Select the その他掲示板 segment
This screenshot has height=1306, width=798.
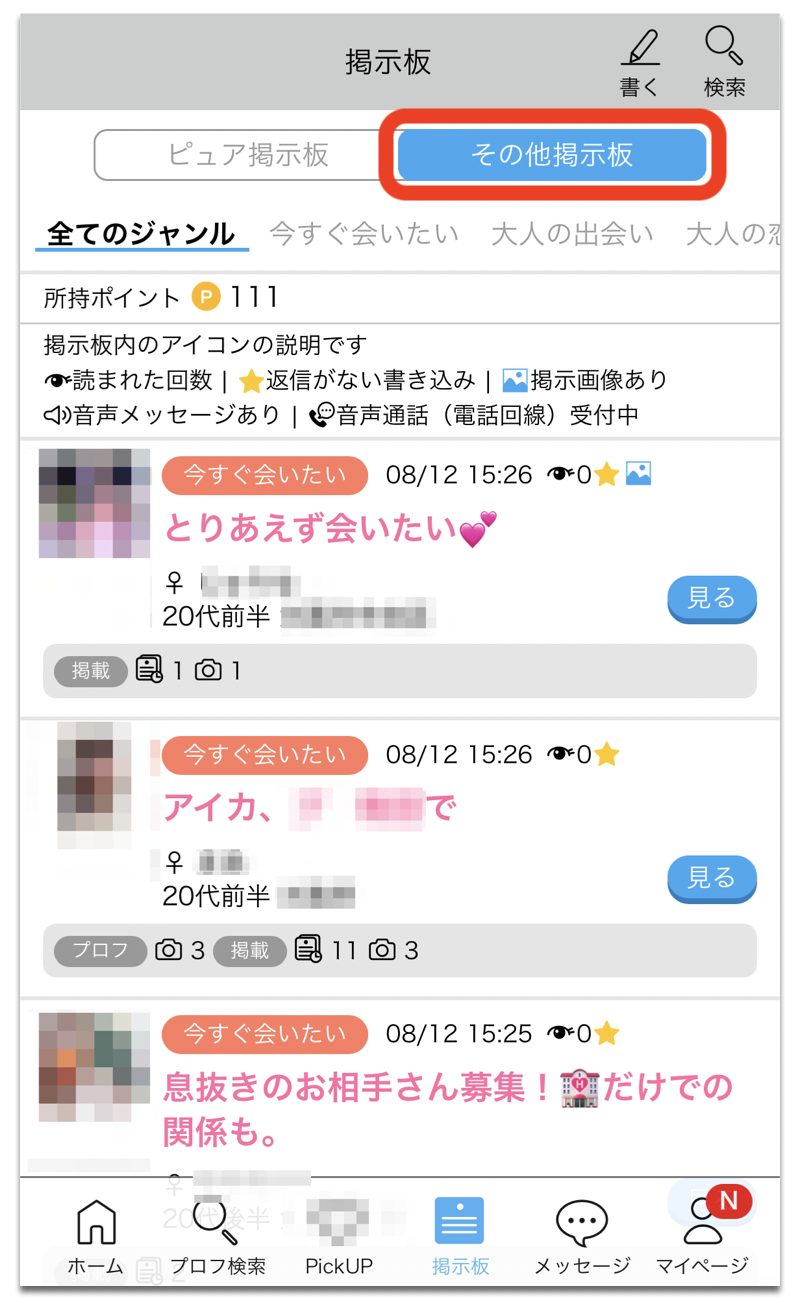coord(552,155)
